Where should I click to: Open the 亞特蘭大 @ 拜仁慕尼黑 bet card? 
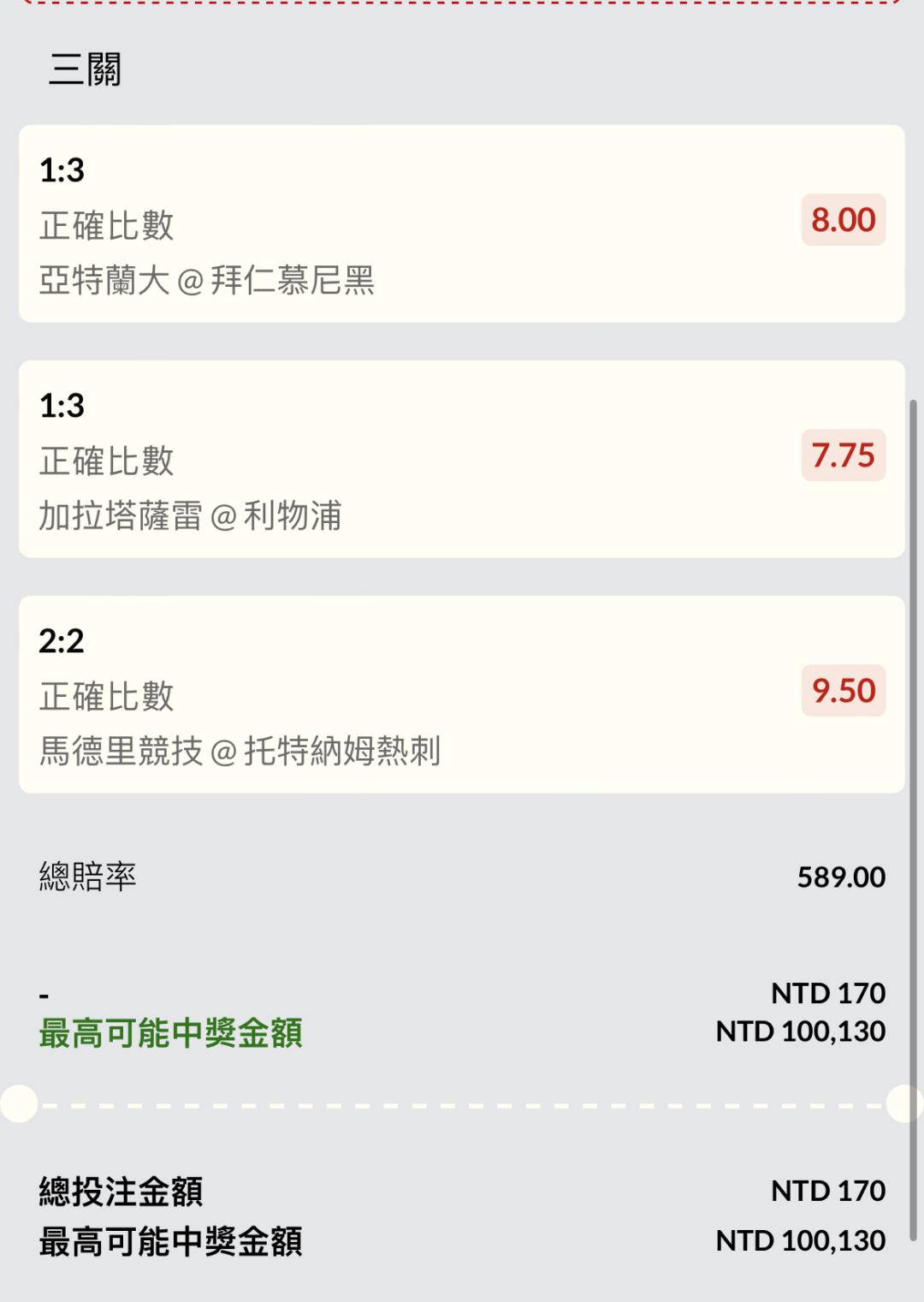point(461,224)
